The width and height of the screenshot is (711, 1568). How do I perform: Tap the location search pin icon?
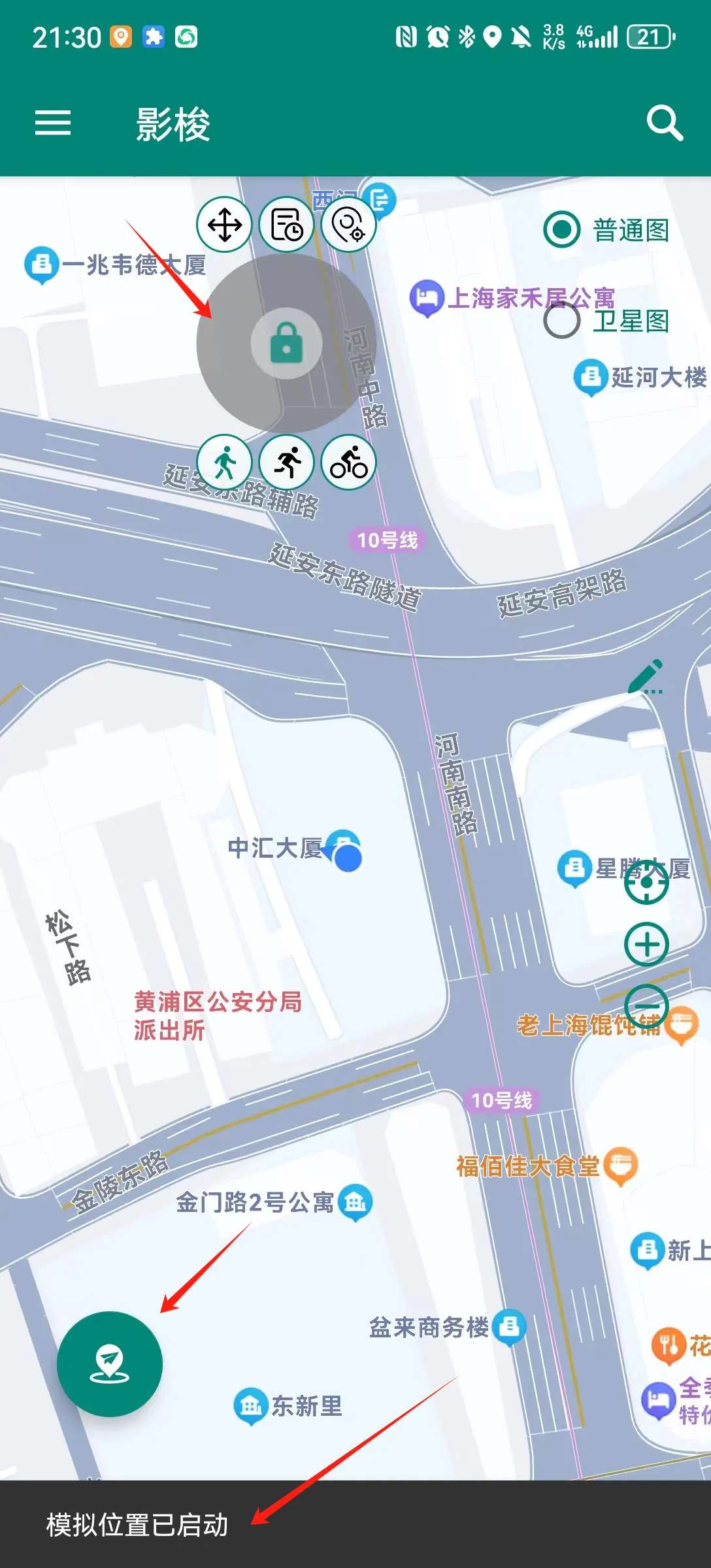click(348, 225)
